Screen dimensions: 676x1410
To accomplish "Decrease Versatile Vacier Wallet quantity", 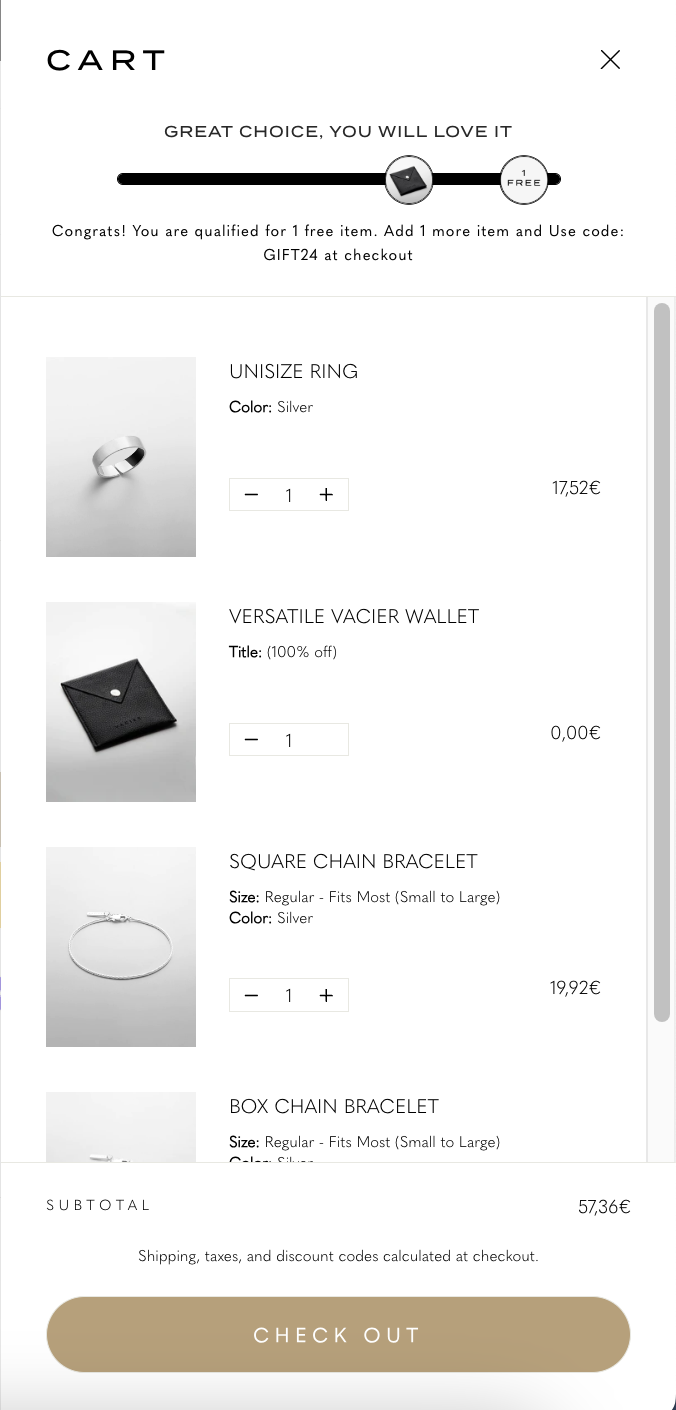I will pos(252,740).
